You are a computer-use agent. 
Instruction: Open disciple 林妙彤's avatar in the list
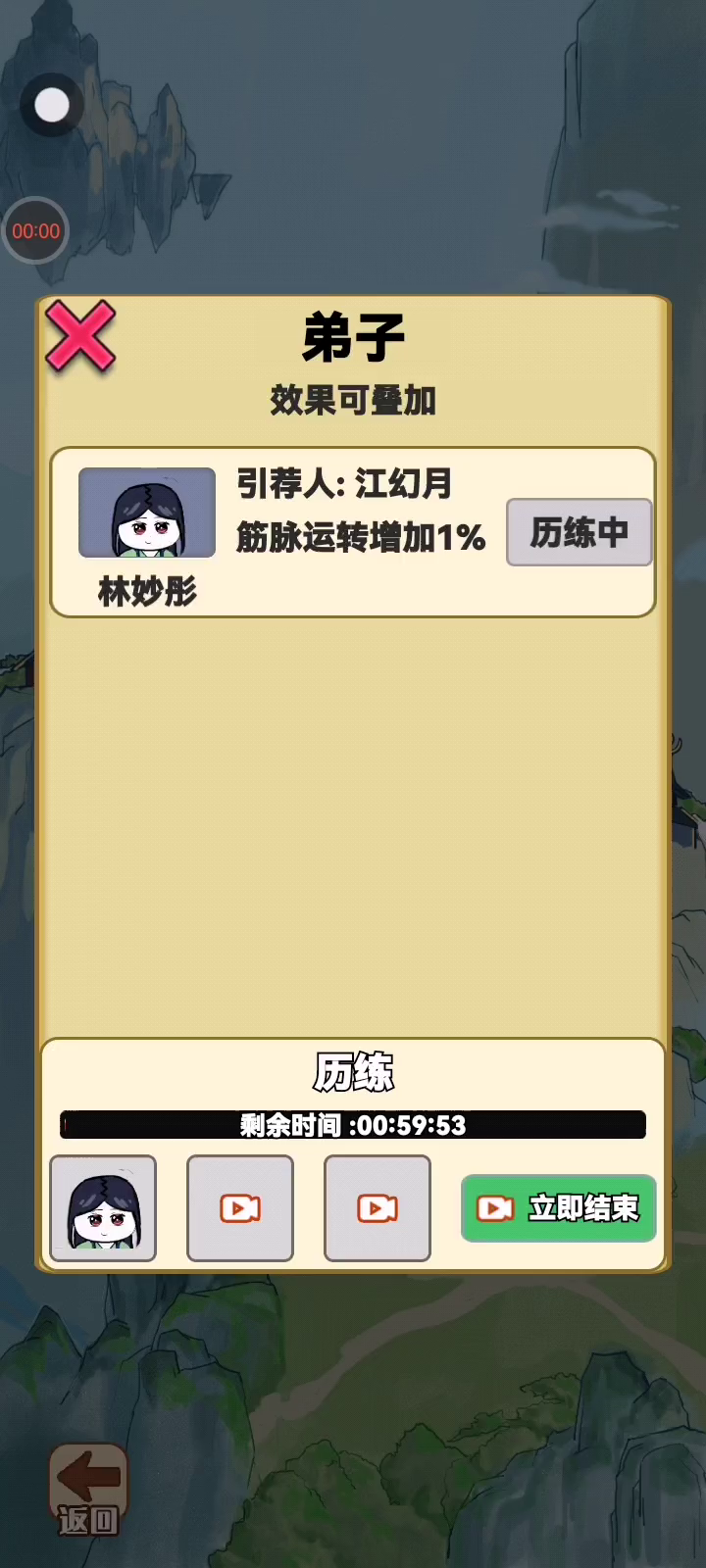147,513
